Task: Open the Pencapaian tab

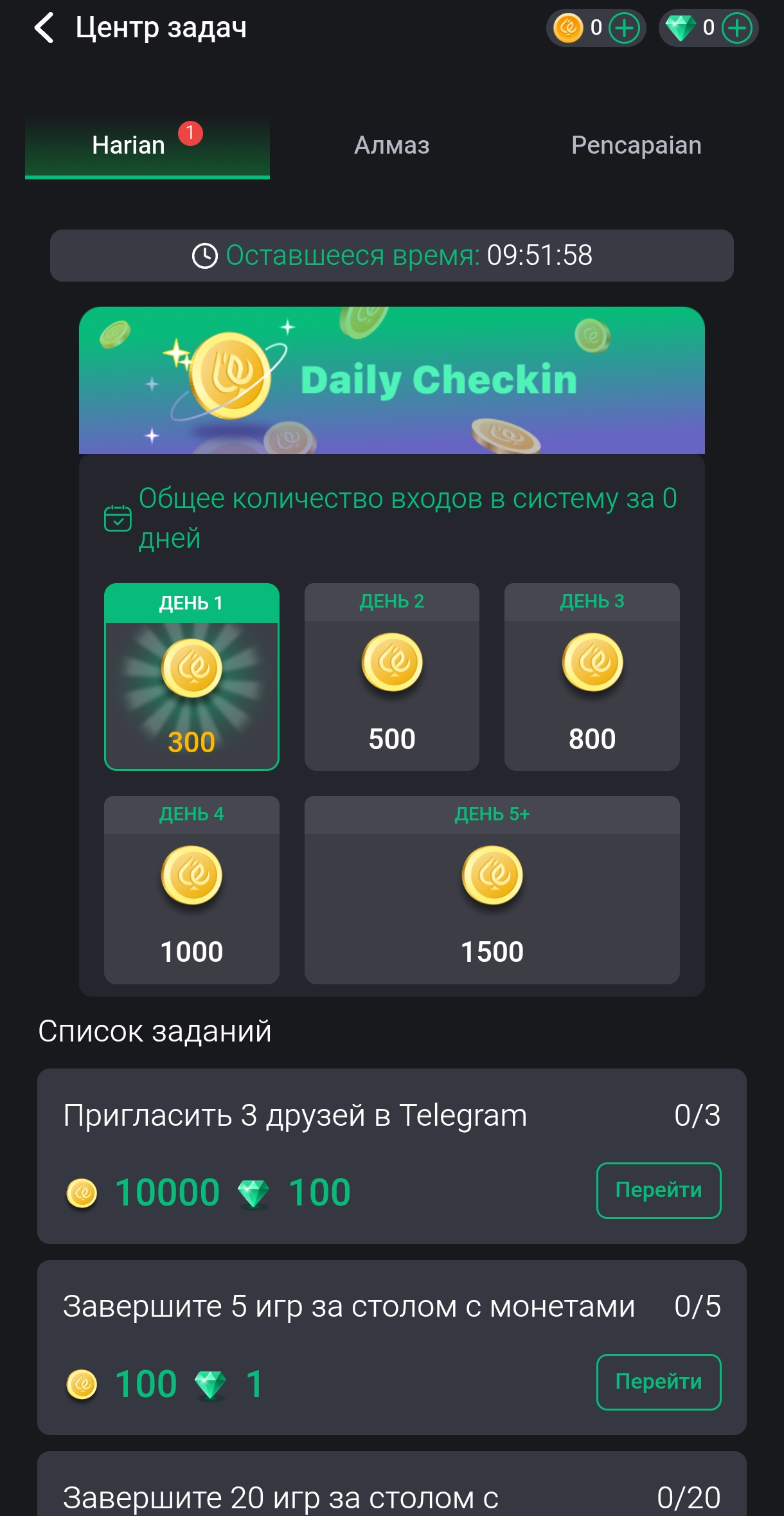Action: 636,145
